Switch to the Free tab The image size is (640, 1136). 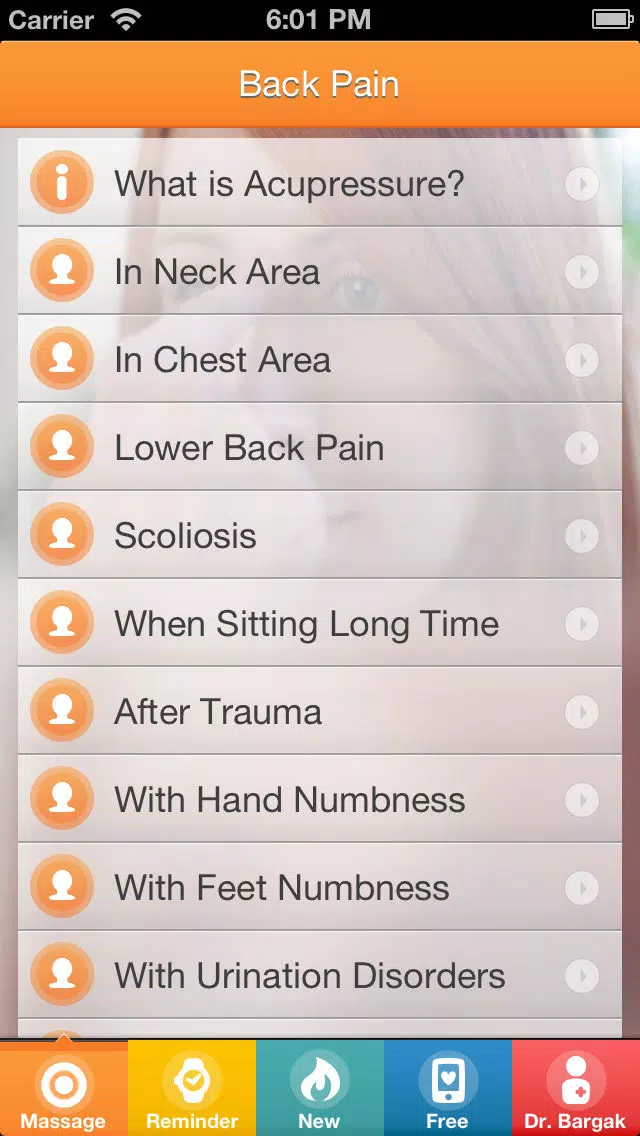click(x=447, y=1090)
